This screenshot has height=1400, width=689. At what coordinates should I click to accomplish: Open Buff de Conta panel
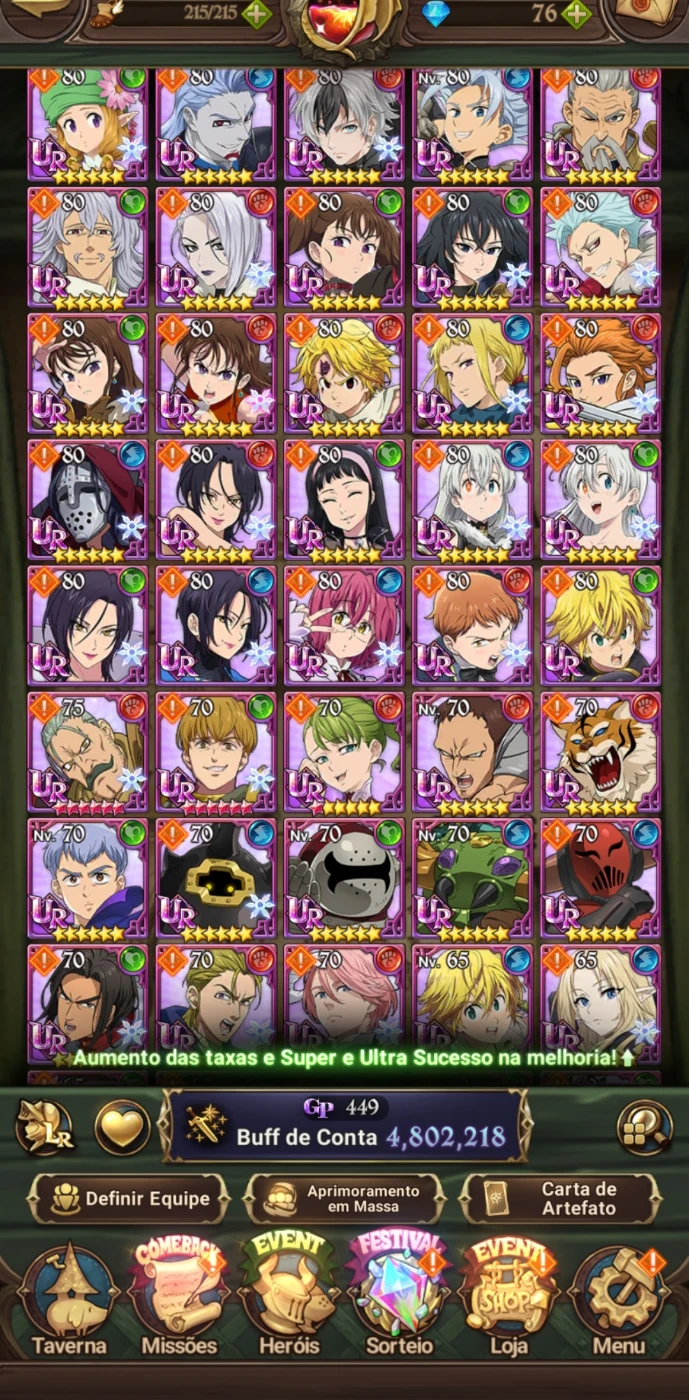345,1126
